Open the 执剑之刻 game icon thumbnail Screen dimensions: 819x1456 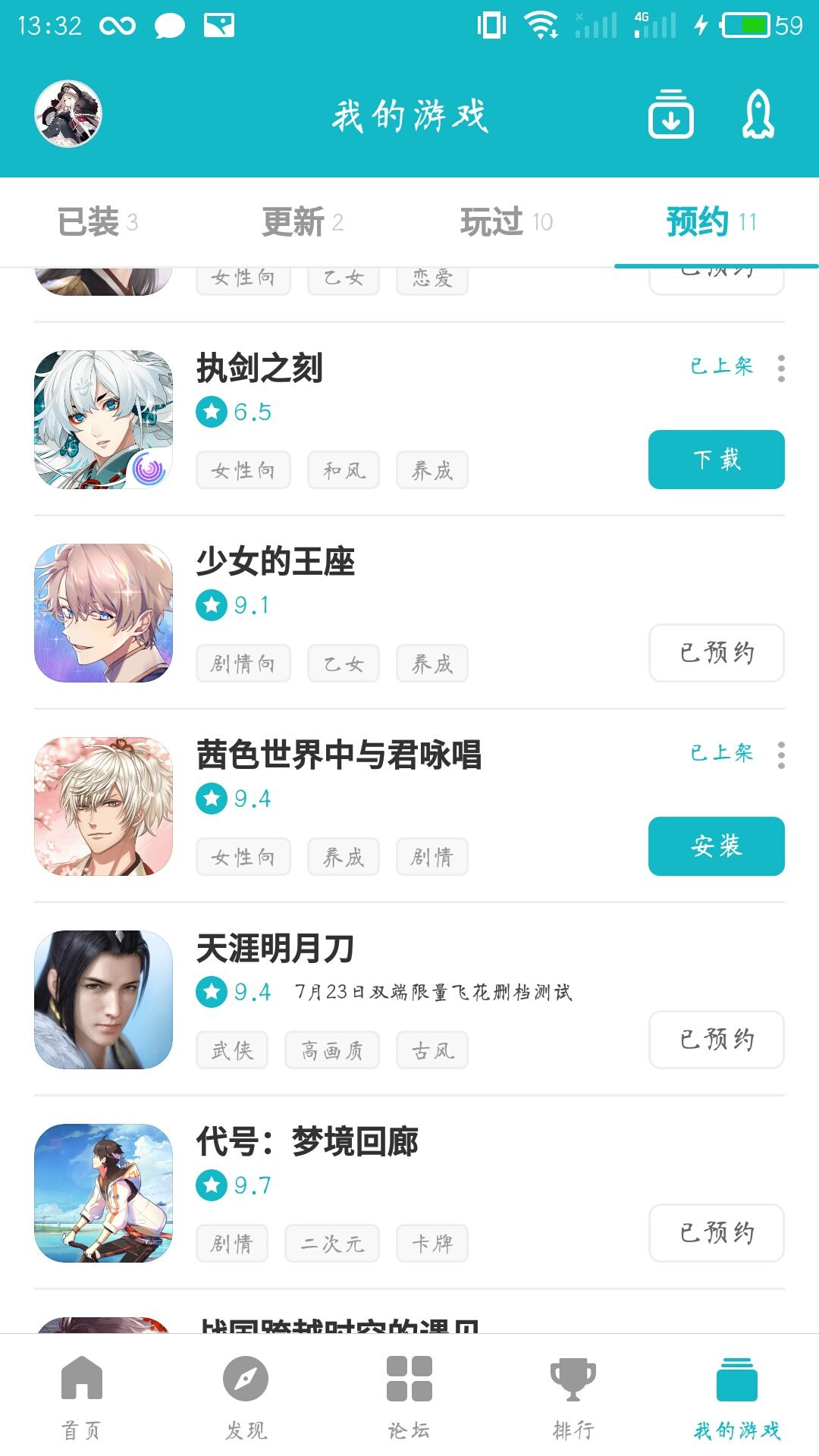pos(104,417)
